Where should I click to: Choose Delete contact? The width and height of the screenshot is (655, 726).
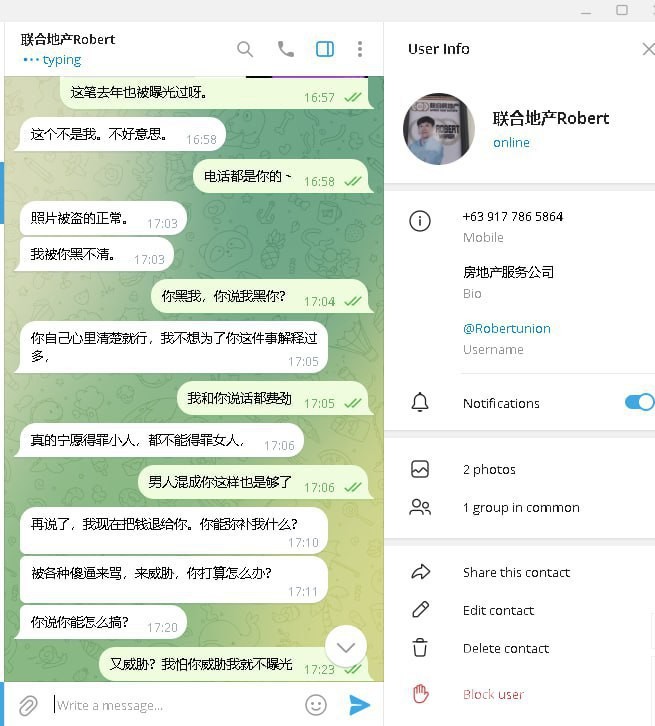pos(505,648)
